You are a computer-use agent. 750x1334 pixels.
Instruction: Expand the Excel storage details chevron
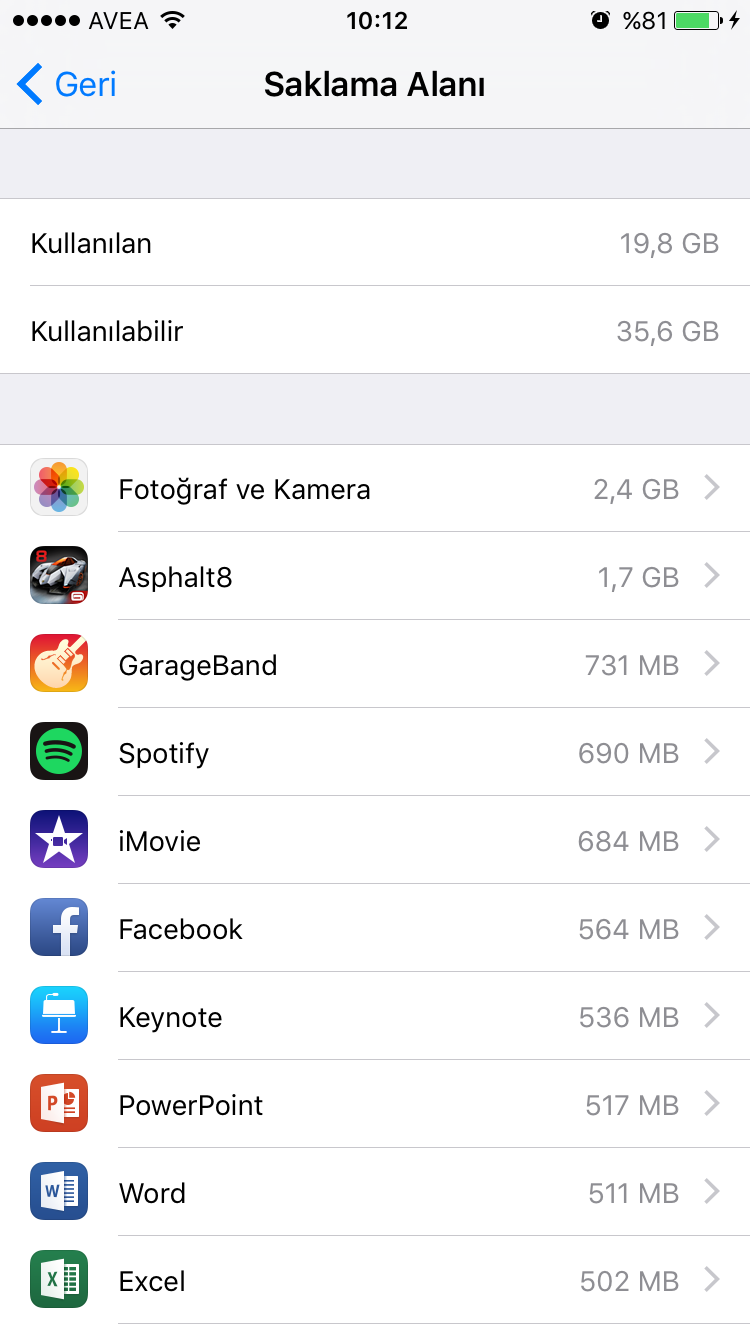[711, 1279]
